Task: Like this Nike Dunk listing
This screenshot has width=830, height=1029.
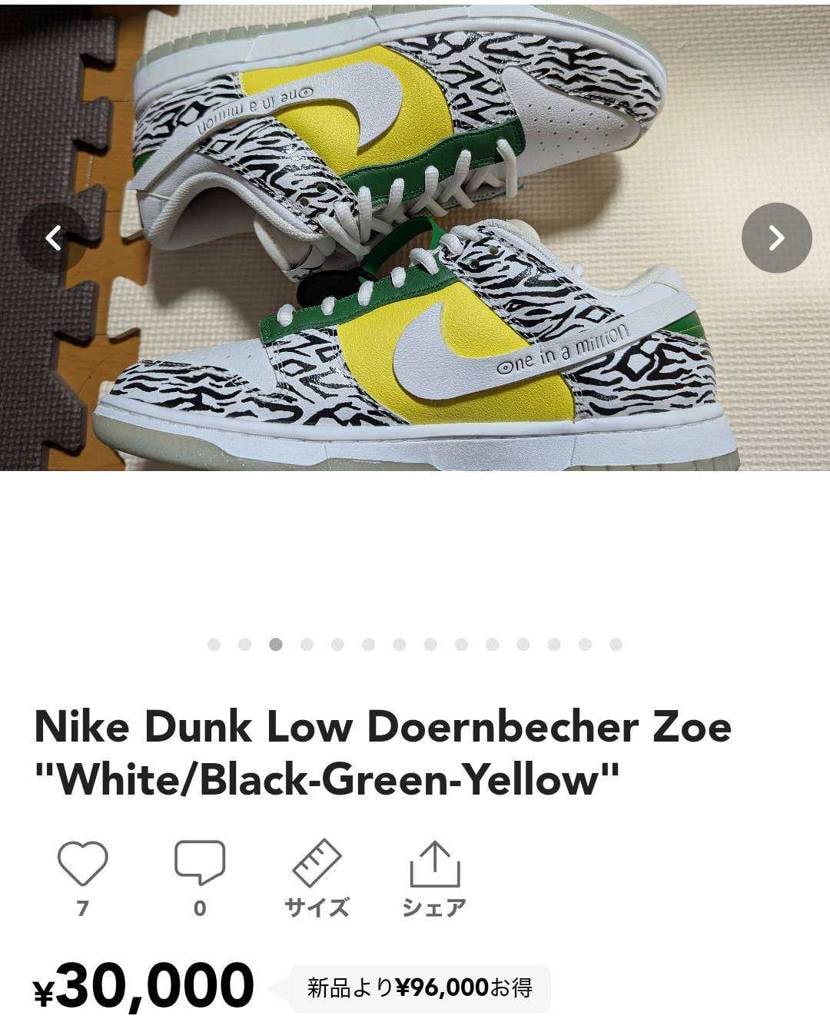Action: pyautogui.click(x=82, y=864)
